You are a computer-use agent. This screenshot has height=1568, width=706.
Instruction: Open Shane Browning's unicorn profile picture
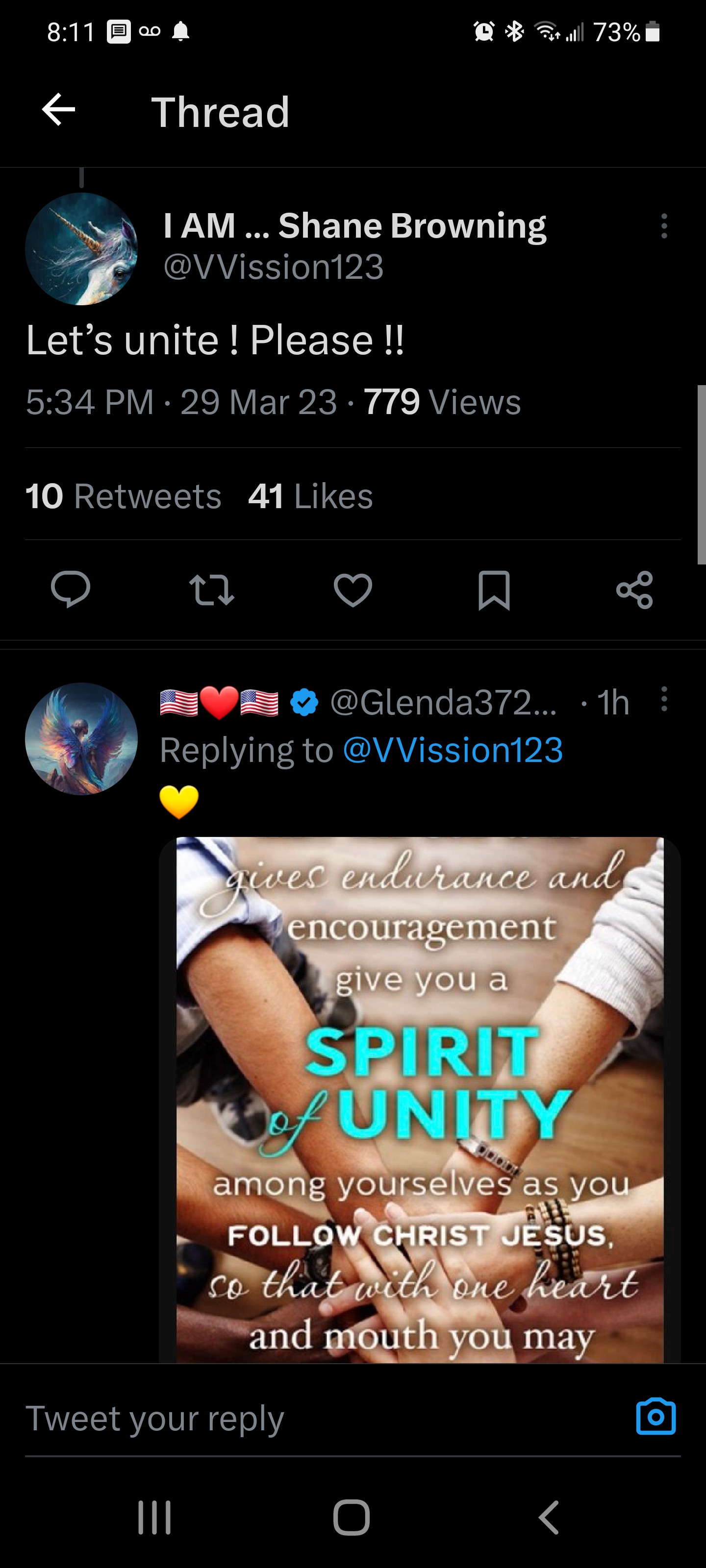point(81,249)
